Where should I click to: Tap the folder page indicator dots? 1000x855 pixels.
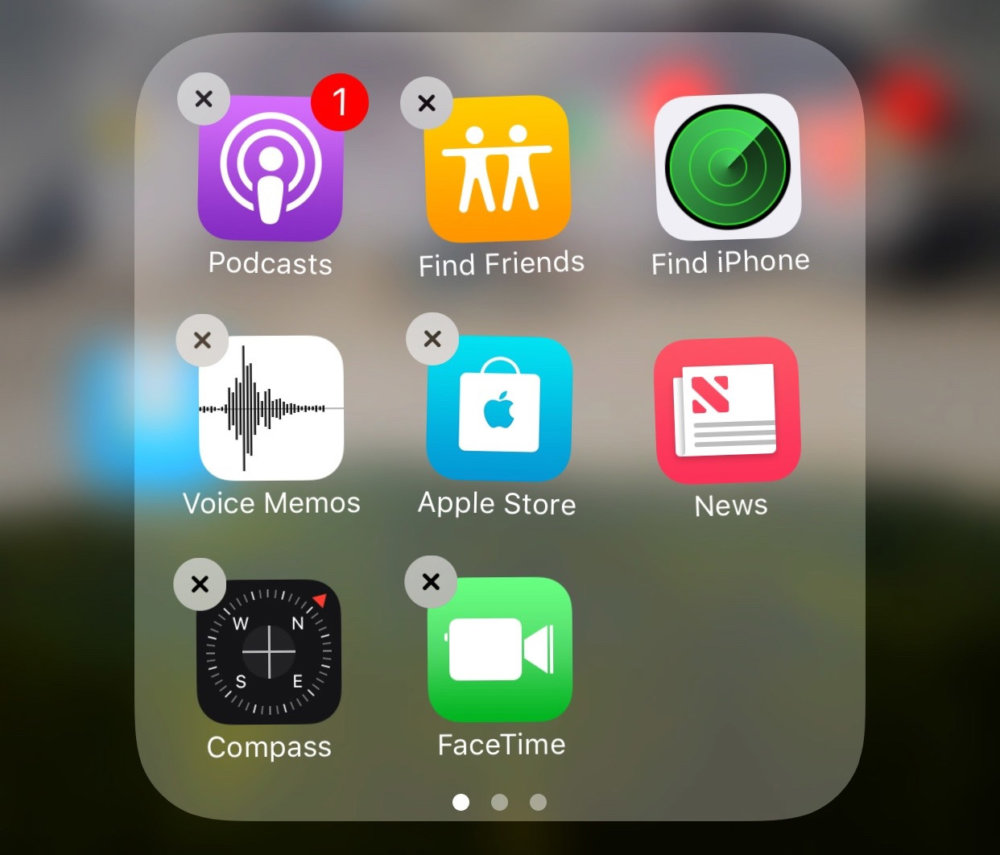[499, 802]
